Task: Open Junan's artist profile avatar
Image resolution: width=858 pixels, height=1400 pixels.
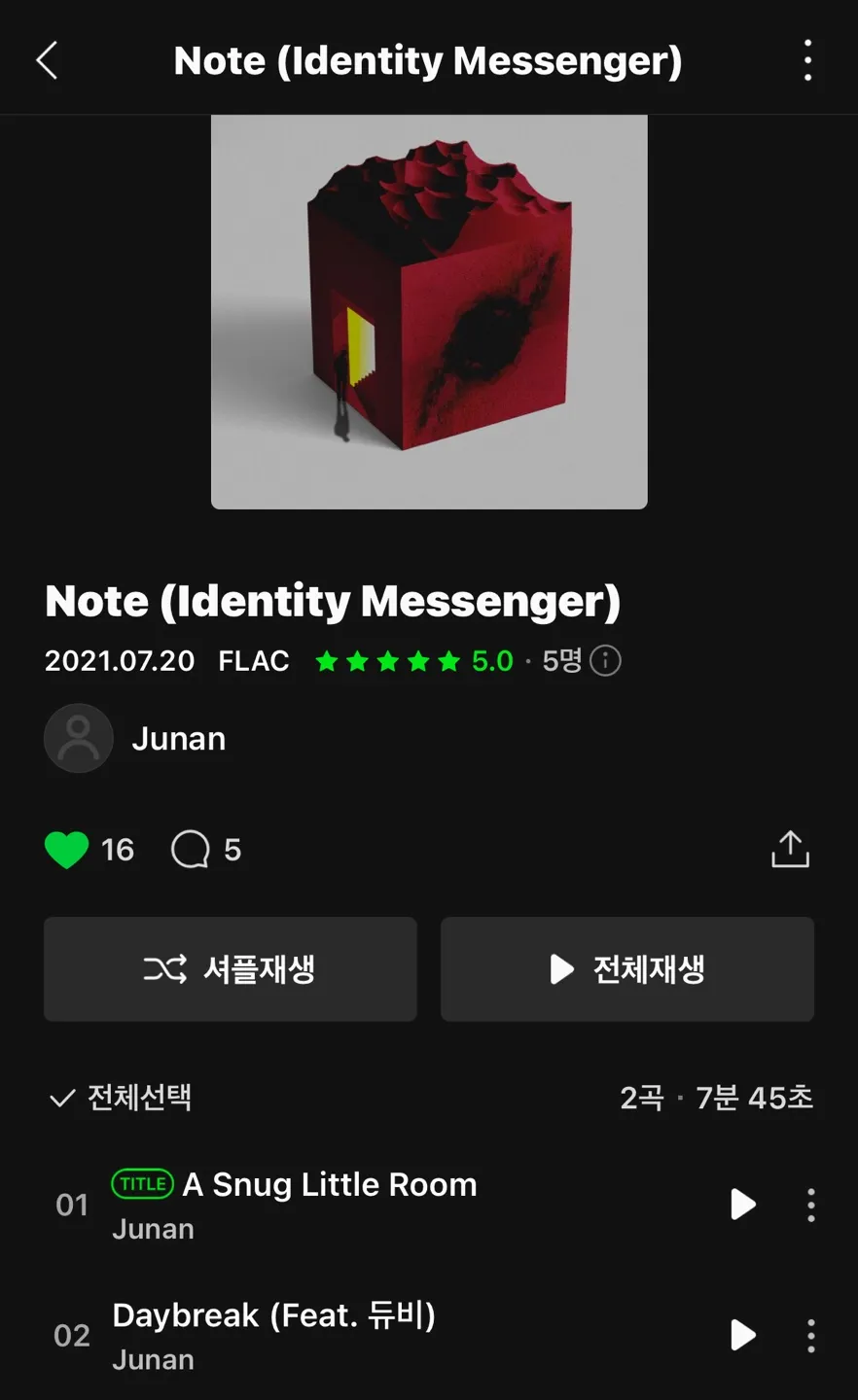Action: click(x=78, y=737)
